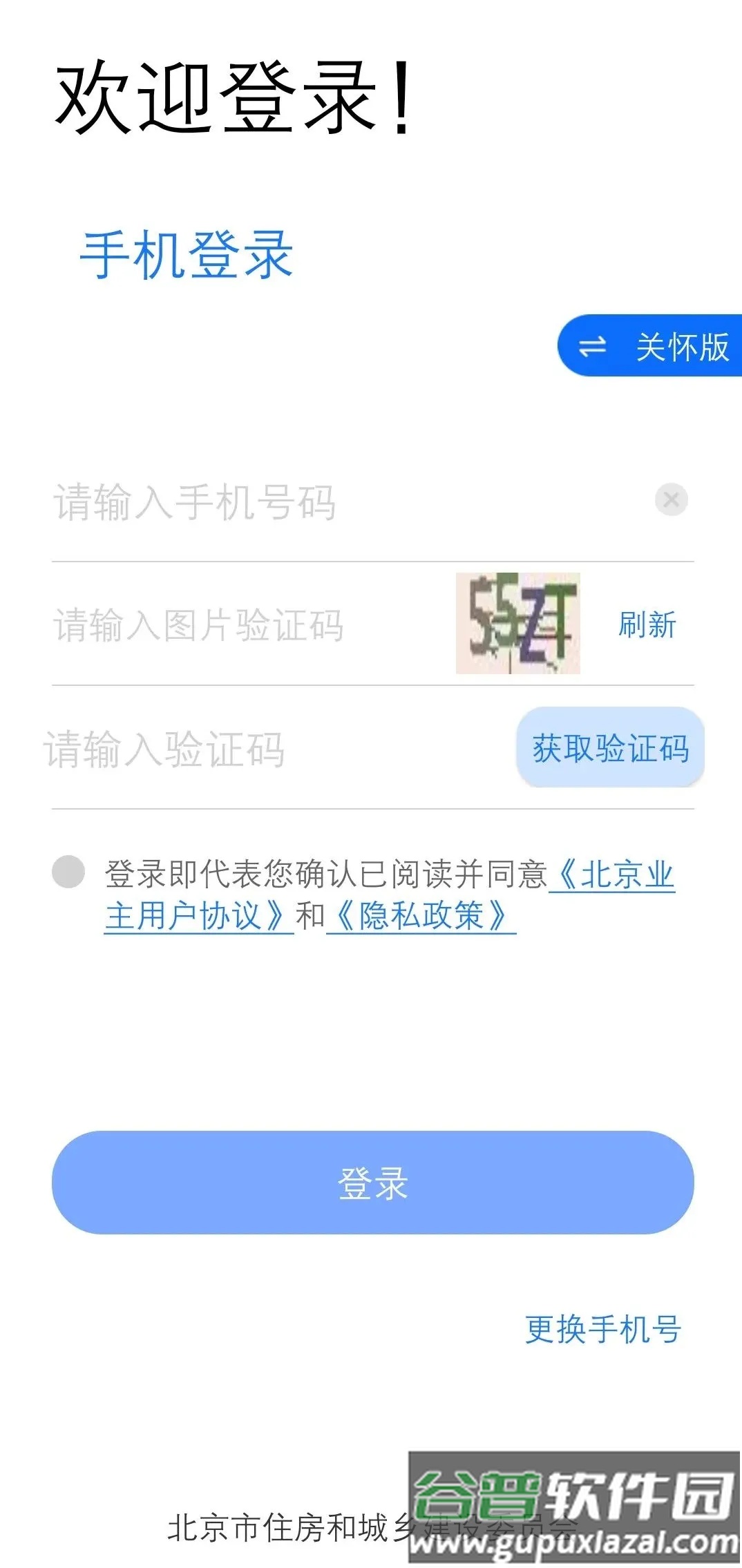
Task: Clear the phone number field
Action: pos(671,499)
